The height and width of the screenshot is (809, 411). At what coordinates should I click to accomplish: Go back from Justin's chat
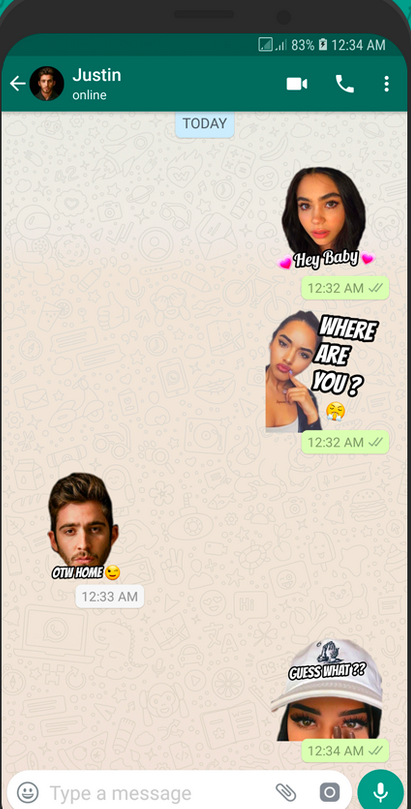pos(18,84)
